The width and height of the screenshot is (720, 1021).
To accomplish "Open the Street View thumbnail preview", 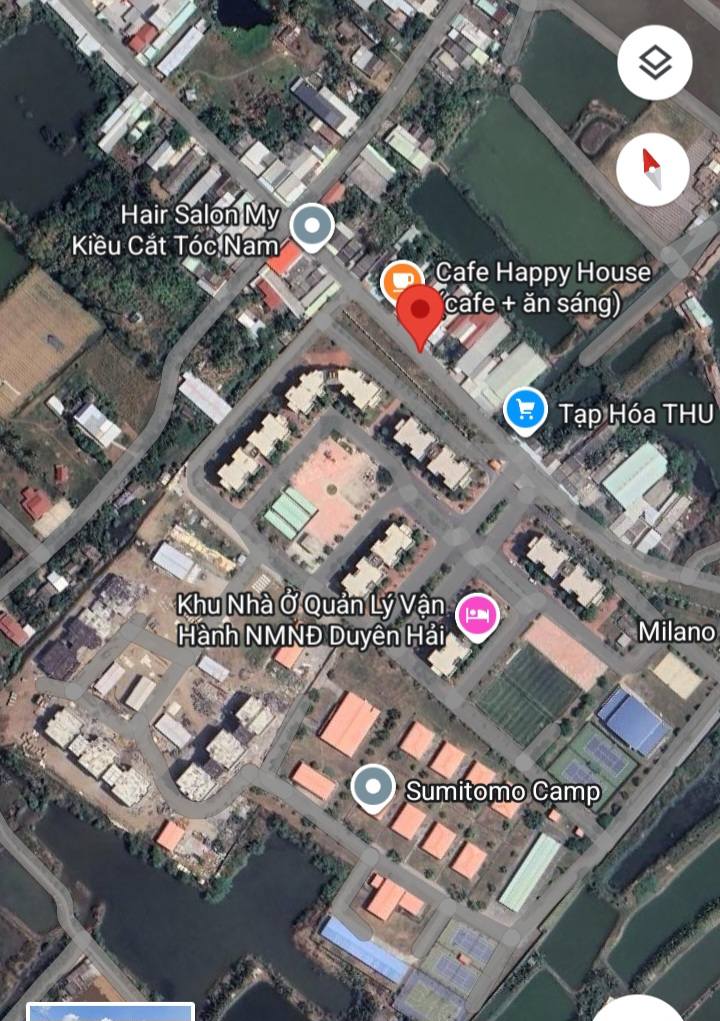I will click(110, 1012).
